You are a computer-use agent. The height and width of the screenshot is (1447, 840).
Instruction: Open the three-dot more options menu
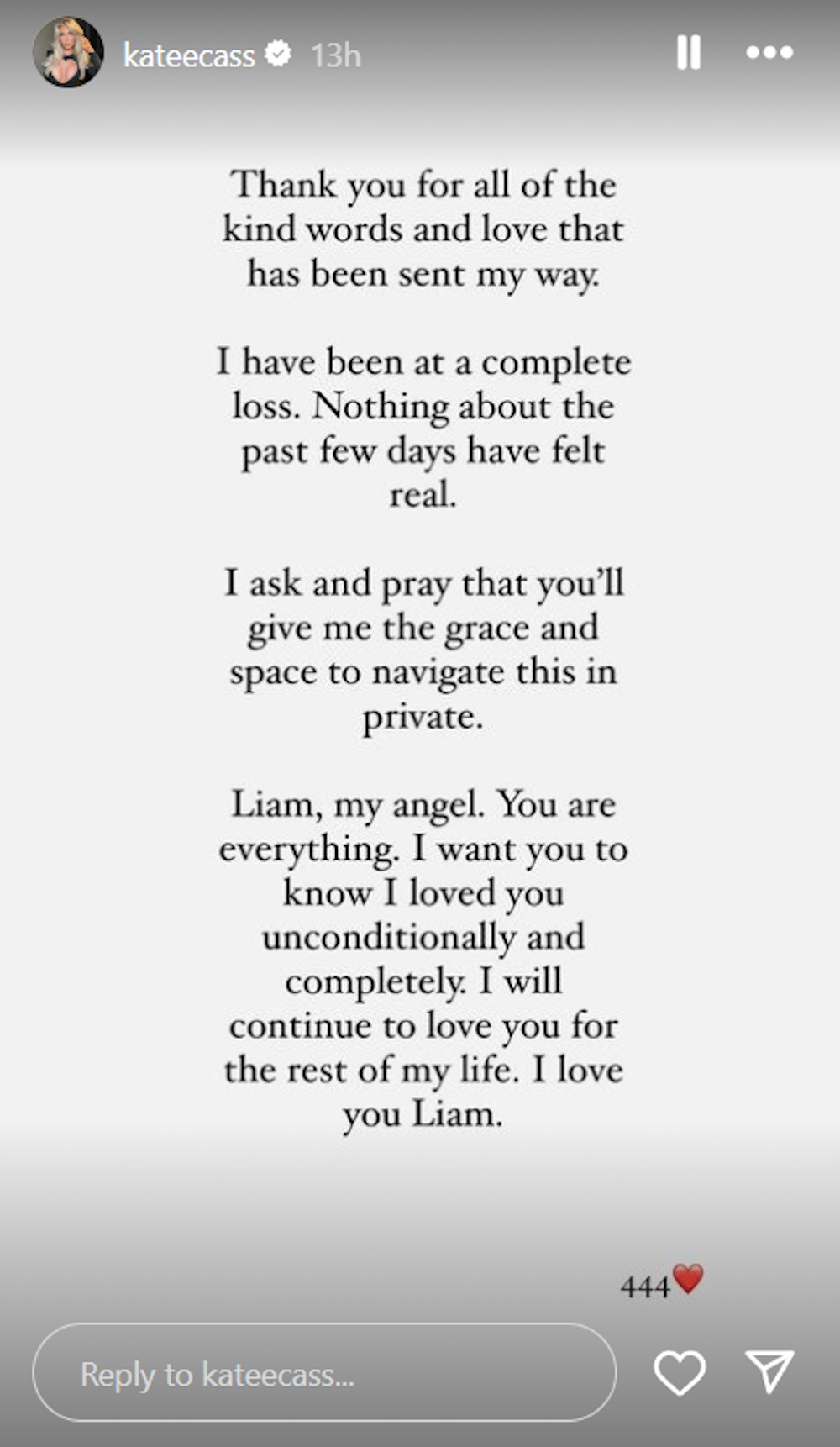click(x=769, y=52)
